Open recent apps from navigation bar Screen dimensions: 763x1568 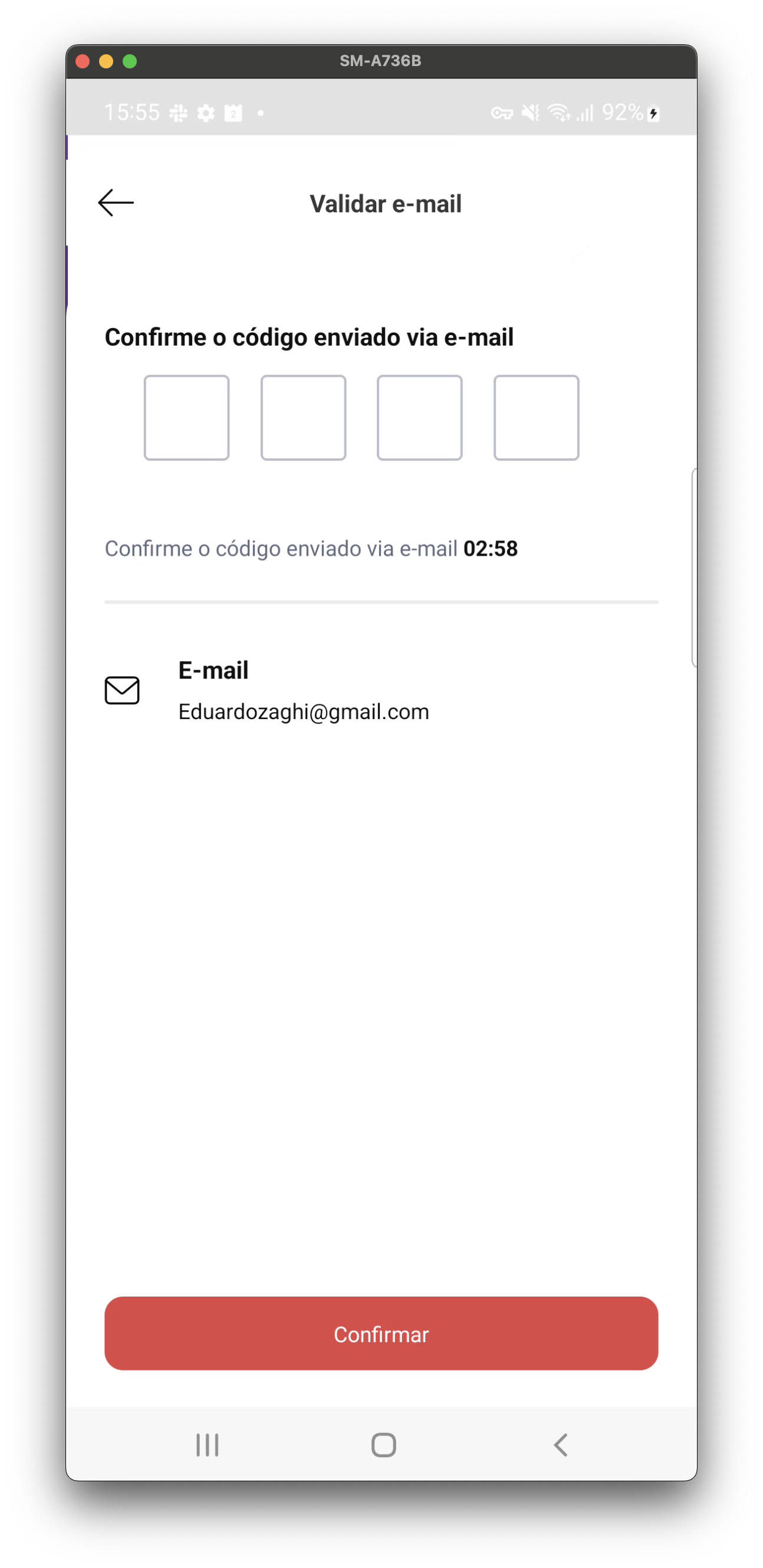(207, 1445)
